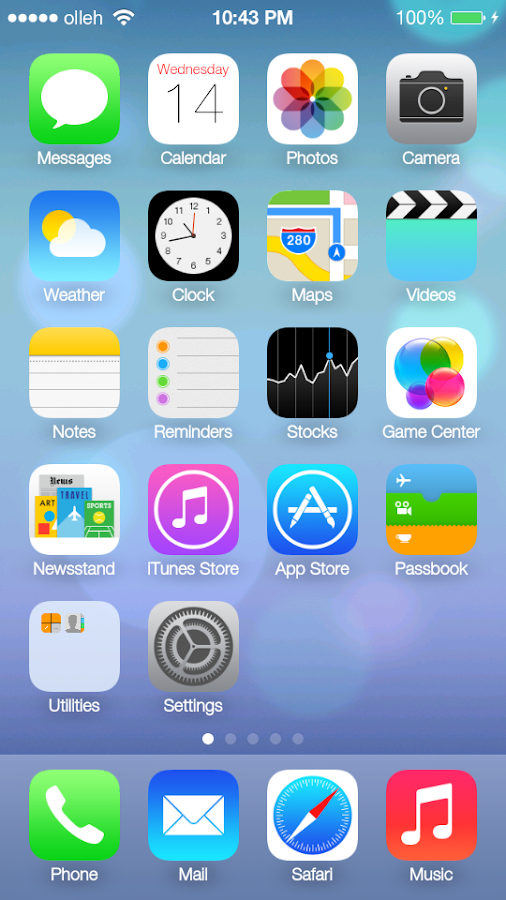
Task: Open Settings
Action: pyautogui.click(x=193, y=646)
